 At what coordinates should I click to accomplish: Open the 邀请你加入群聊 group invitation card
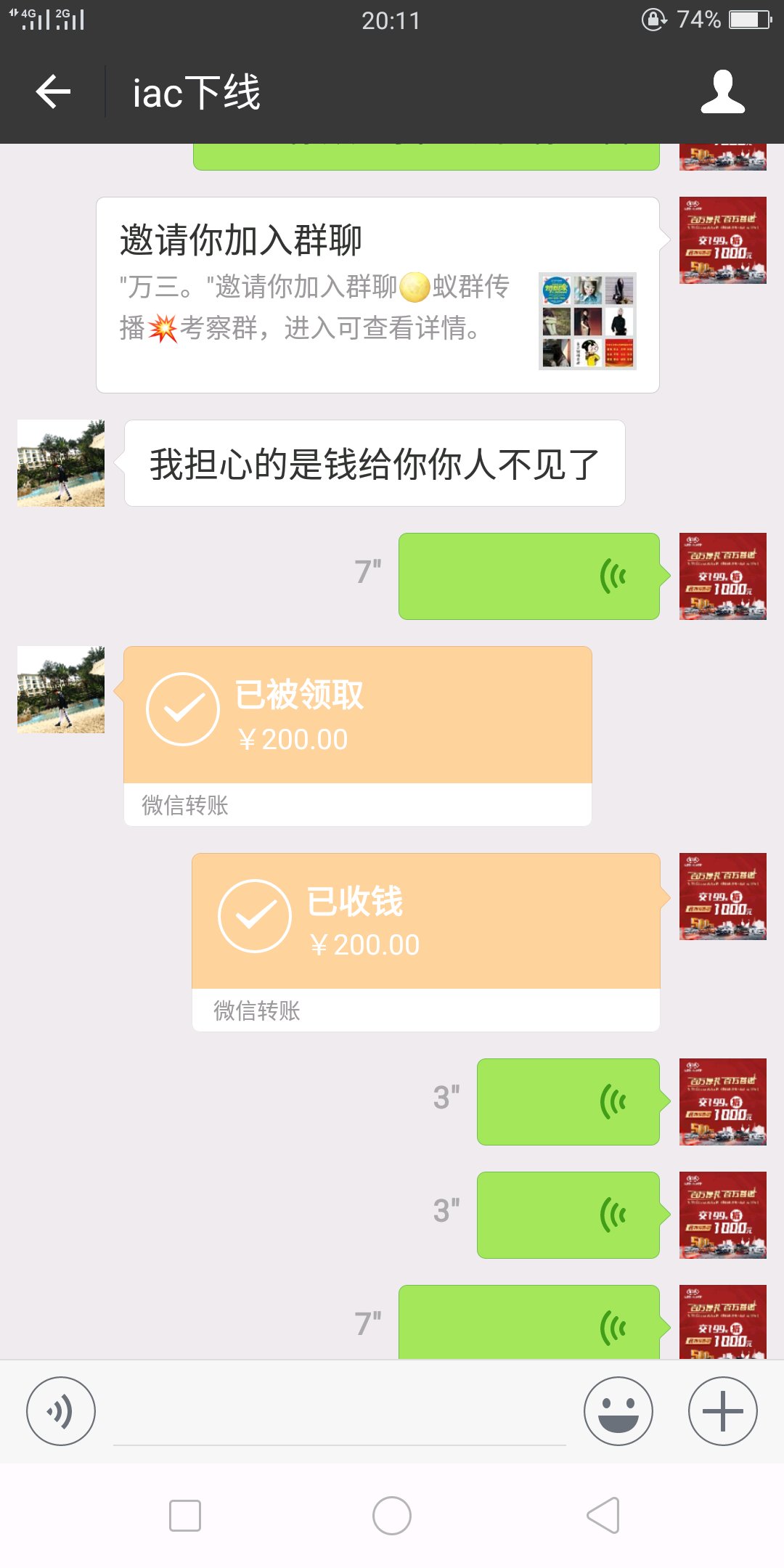377,295
